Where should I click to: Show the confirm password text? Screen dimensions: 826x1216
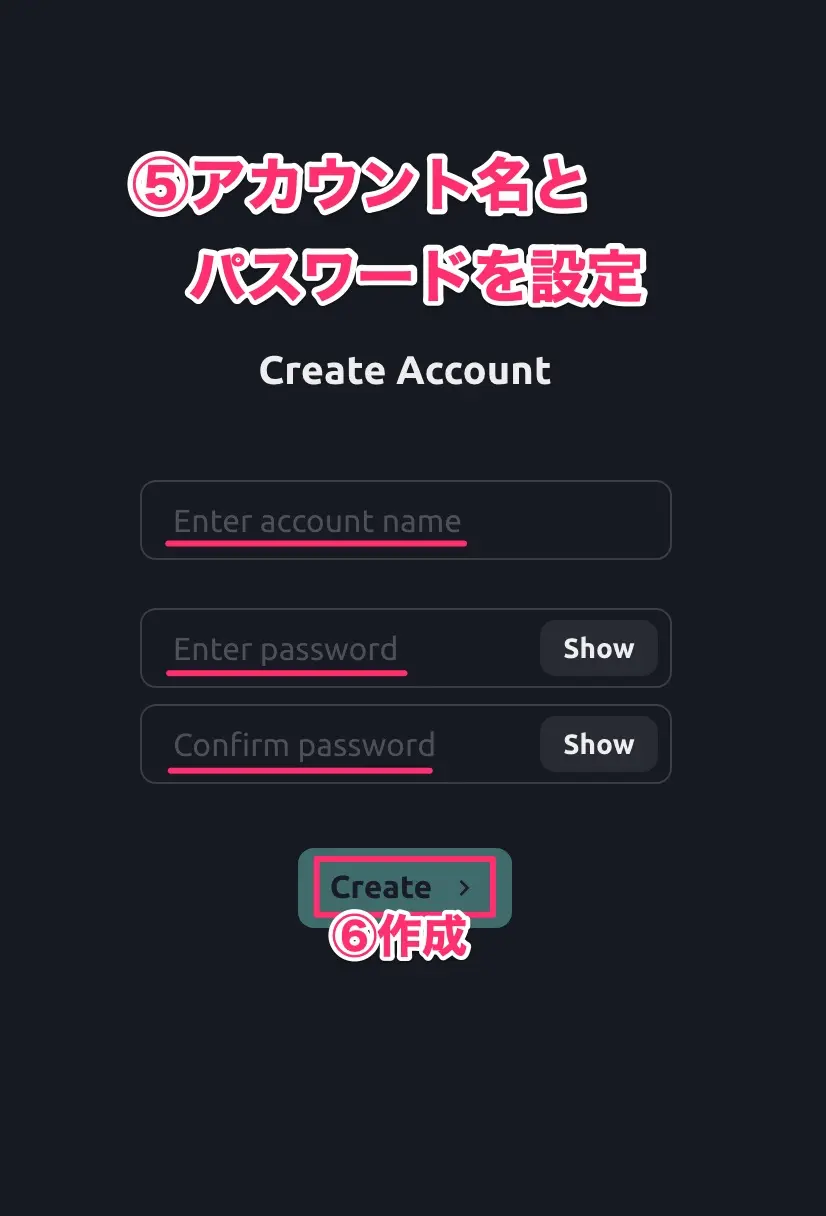(x=598, y=744)
